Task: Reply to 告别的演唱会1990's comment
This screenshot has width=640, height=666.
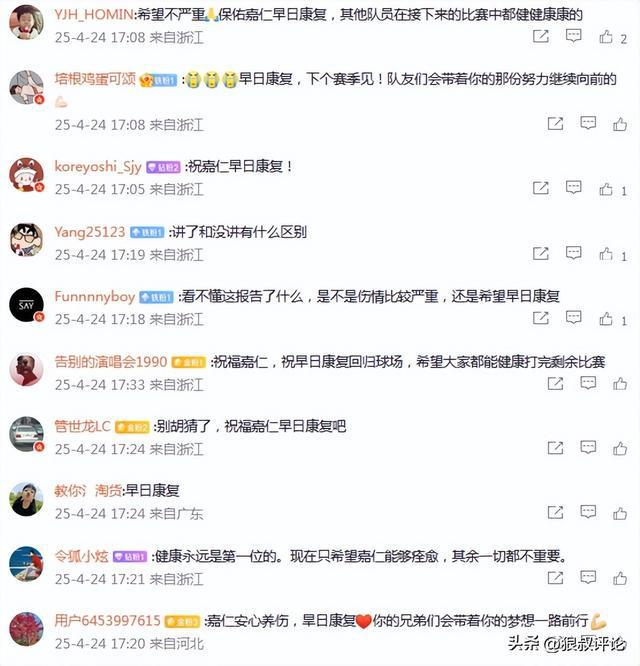Action: [588, 384]
